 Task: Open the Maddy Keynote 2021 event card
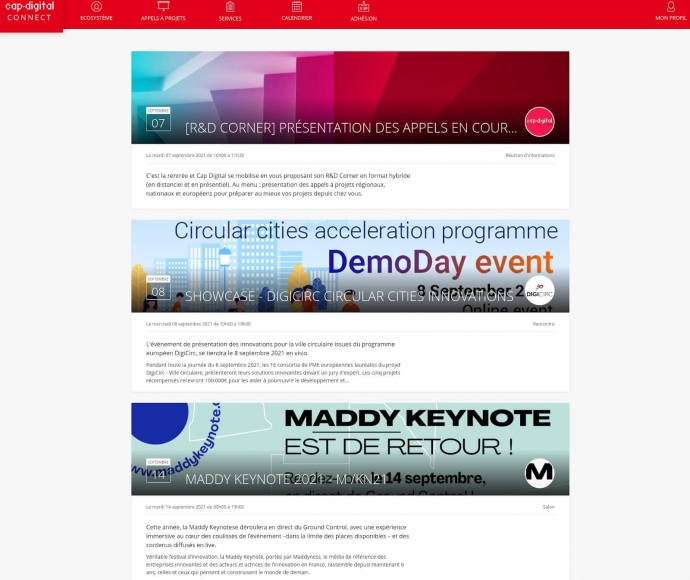[x=350, y=478]
